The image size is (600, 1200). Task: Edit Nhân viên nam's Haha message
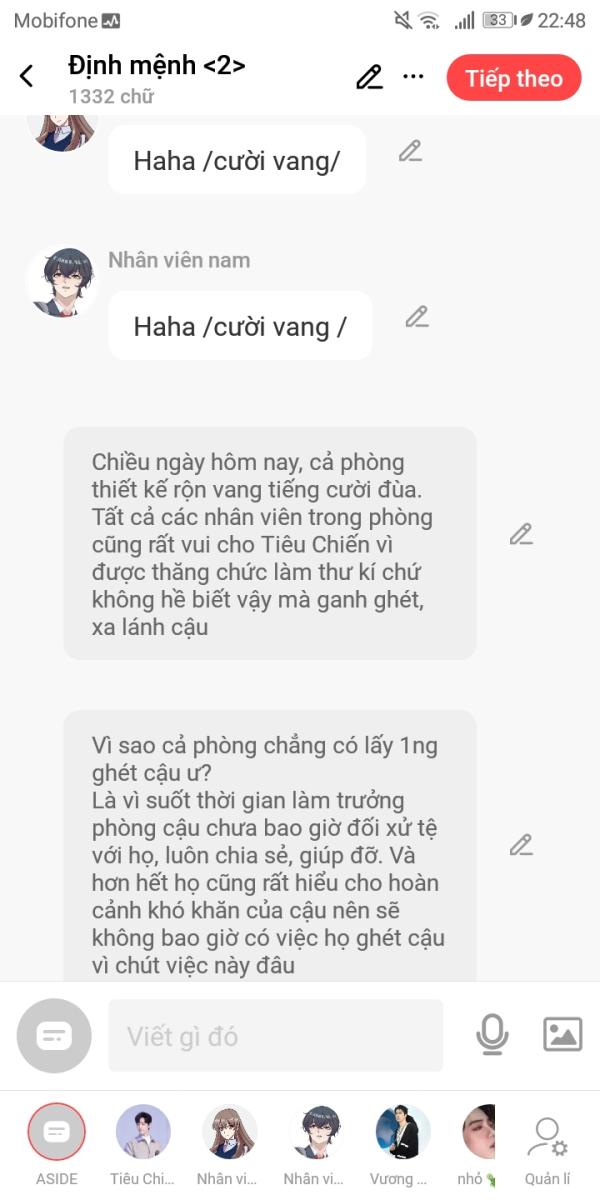click(417, 317)
